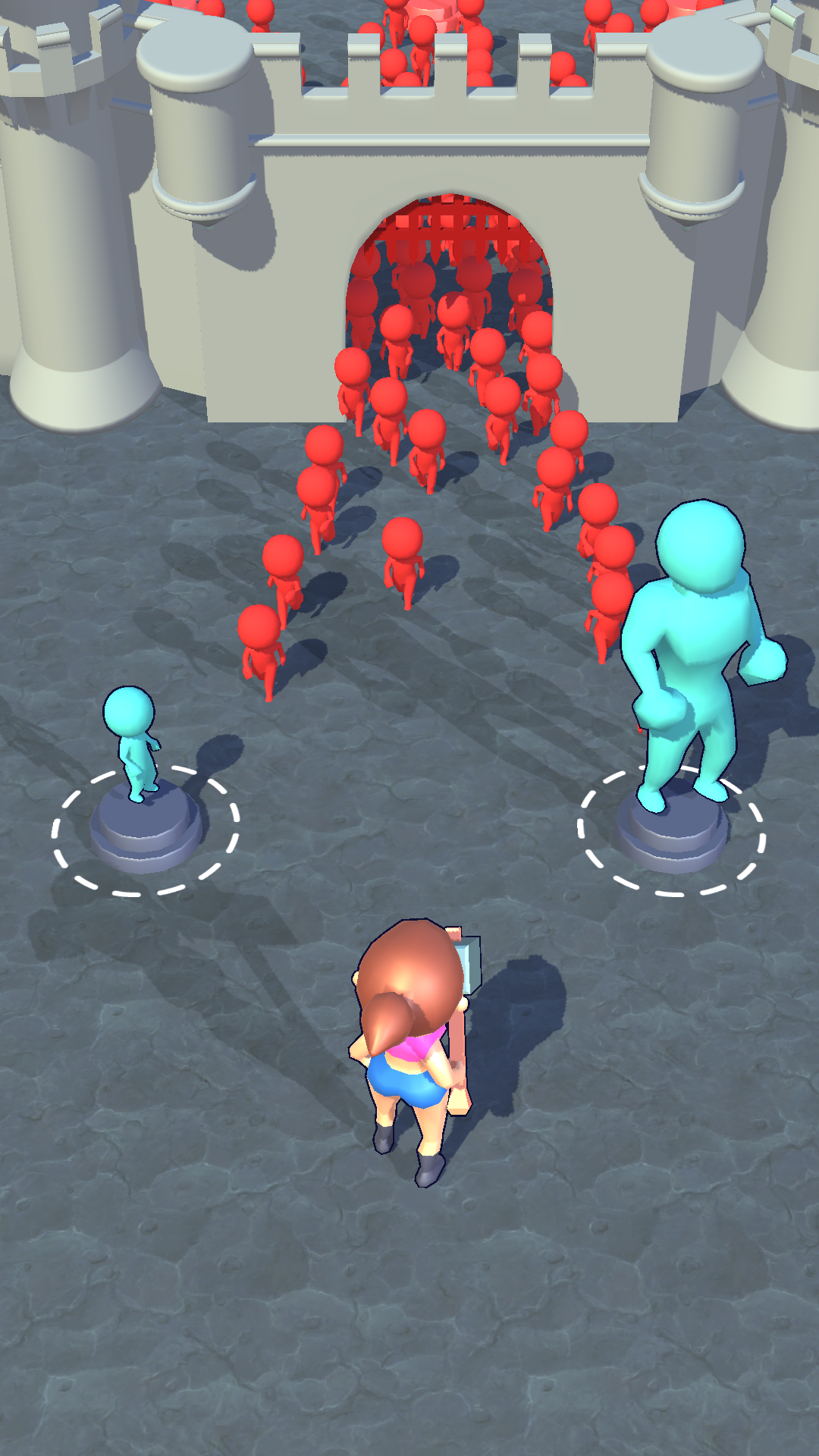This screenshot has height=1456, width=819.
Task: Select the small cyan stickman on pedestal
Action: [133, 745]
